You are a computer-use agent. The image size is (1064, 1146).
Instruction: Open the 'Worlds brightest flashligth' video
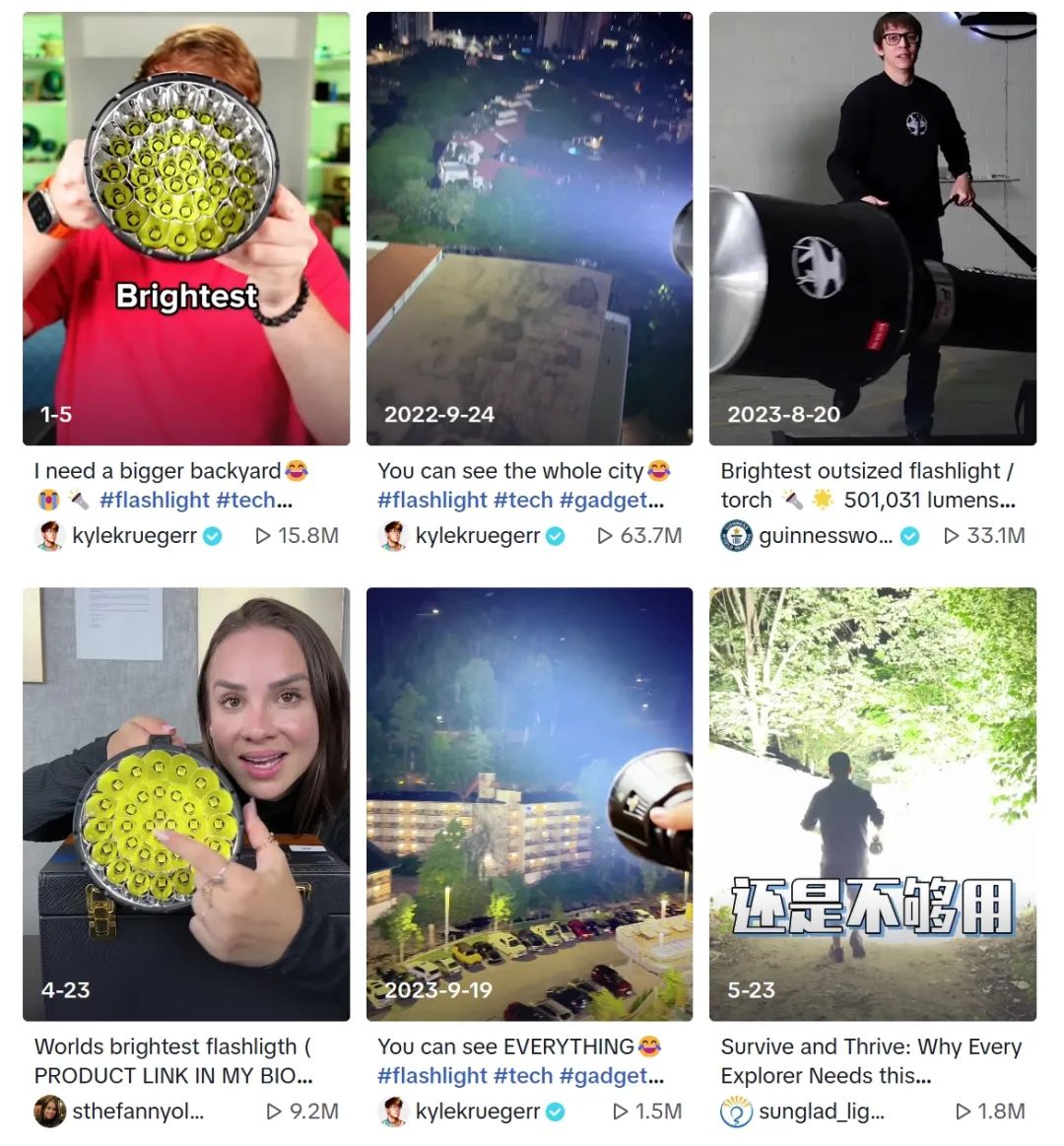point(186,804)
